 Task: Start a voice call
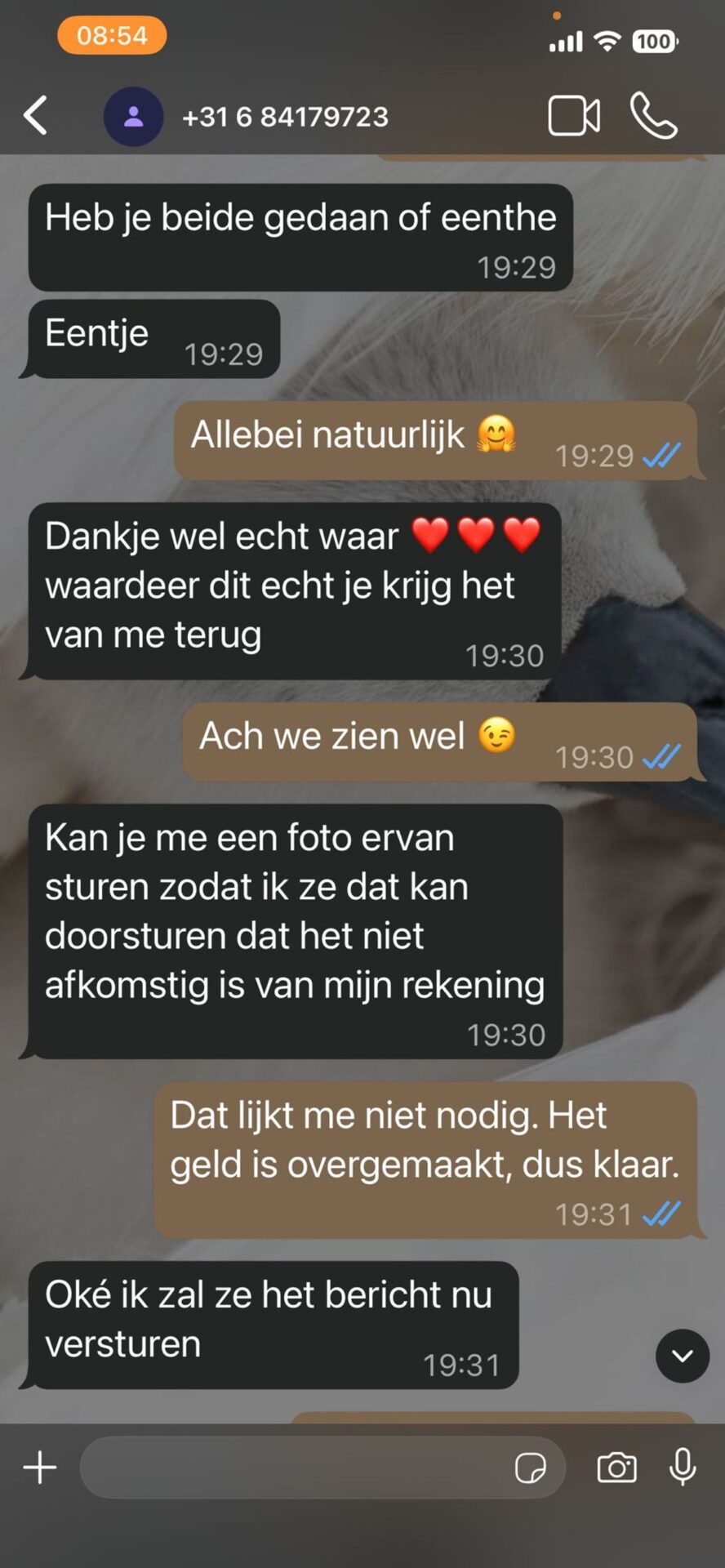(x=653, y=116)
